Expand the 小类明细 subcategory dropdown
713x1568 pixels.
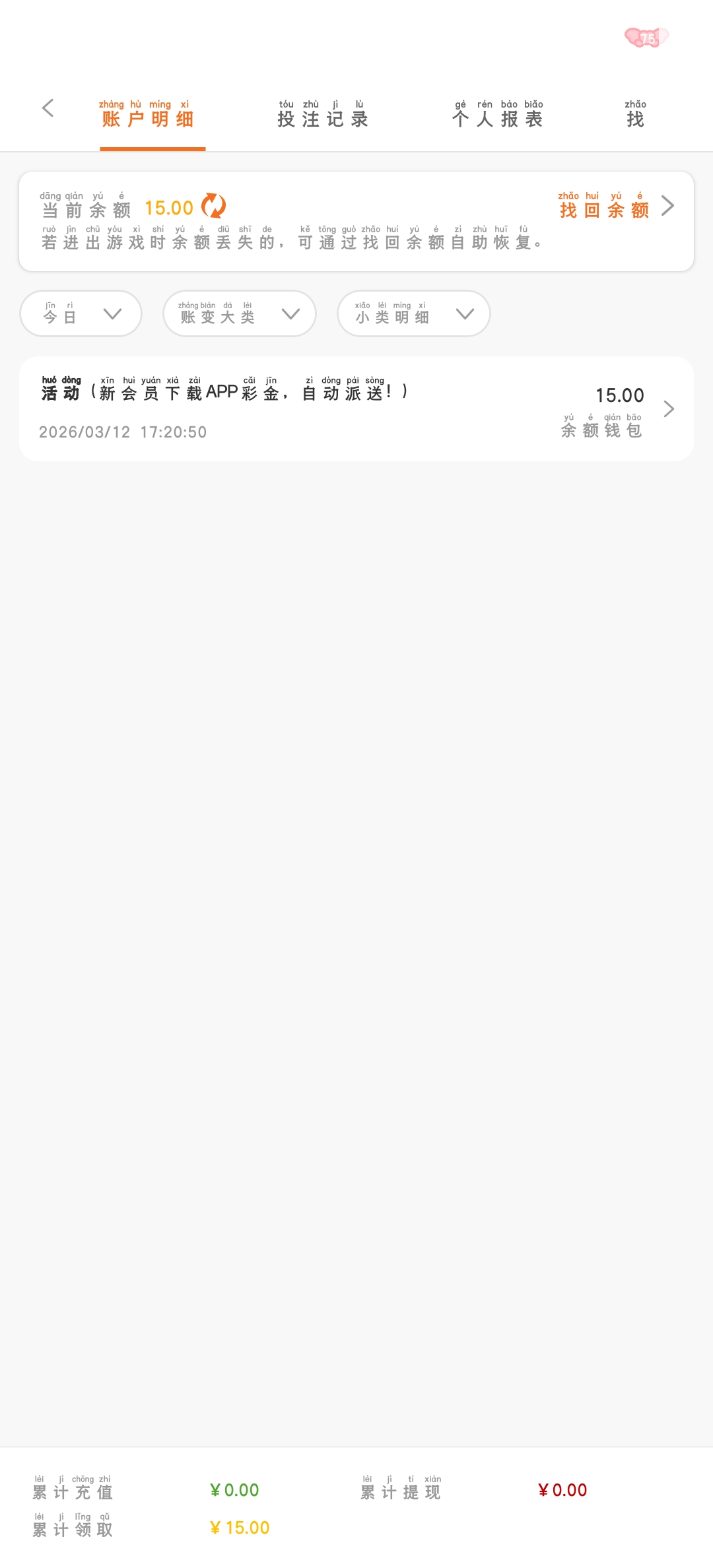point(413,314)
